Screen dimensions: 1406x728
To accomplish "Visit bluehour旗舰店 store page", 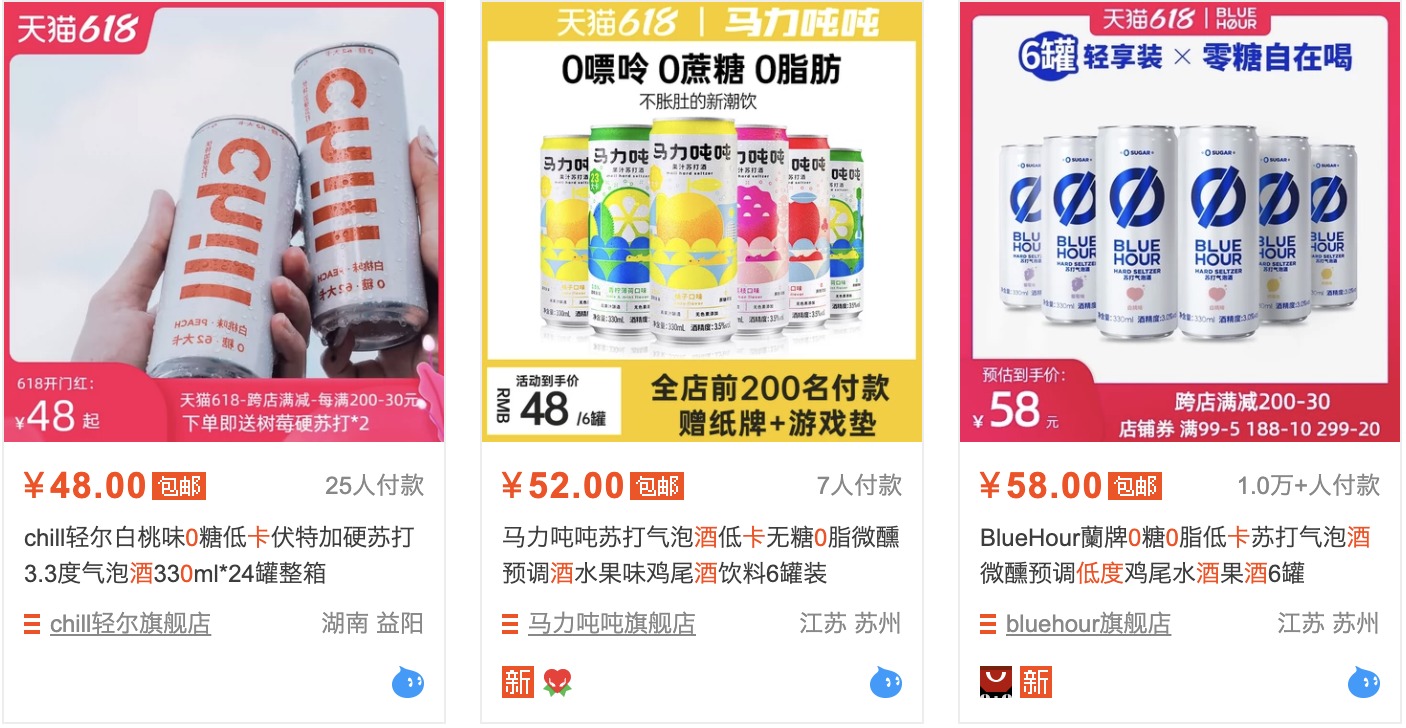I will coord(1088,624).
